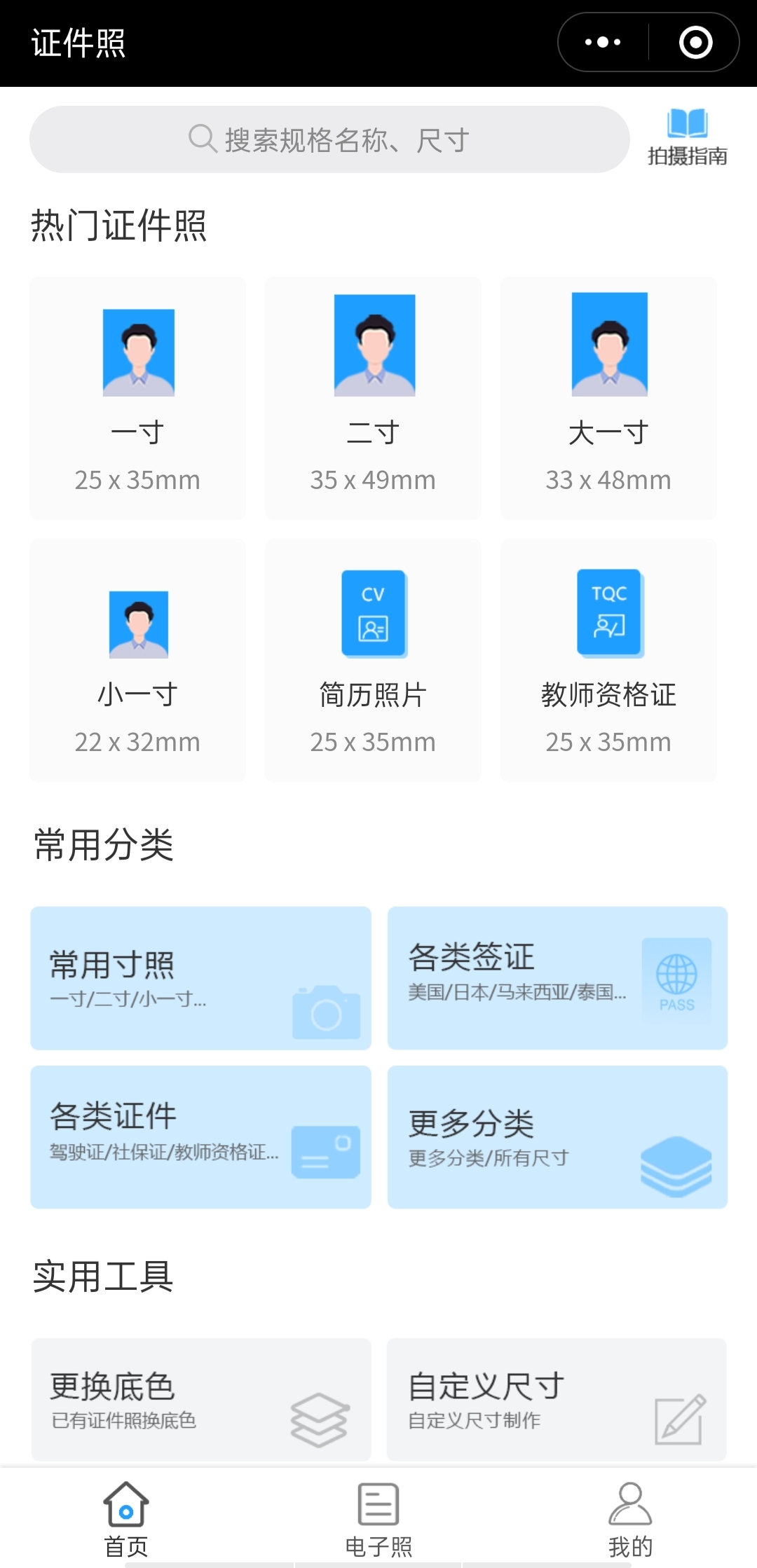Select 小一寸 22 x 32mm
Viewport: 757px width, 1568px height.
click(138, 660)
